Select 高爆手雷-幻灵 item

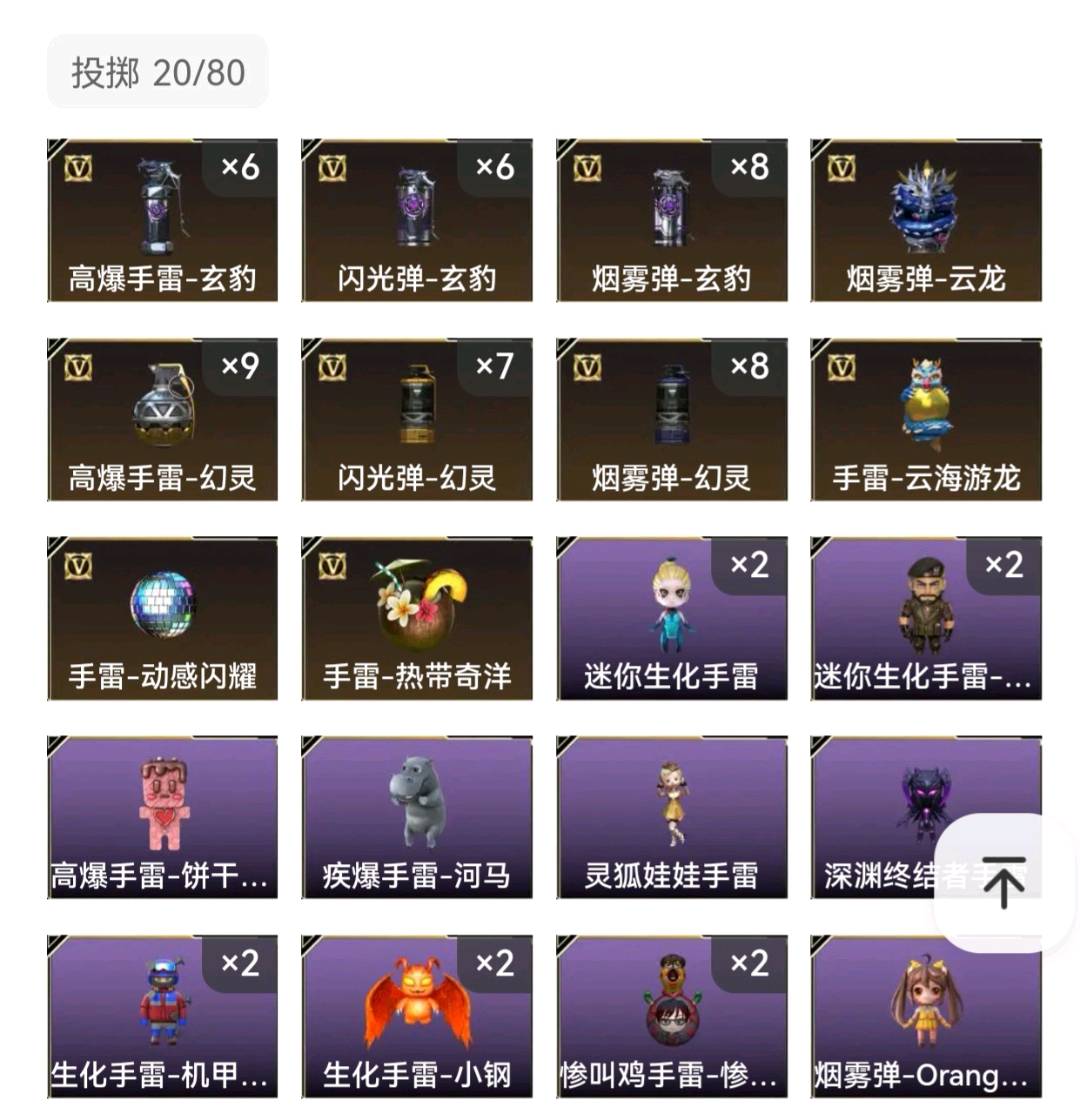(x=162, y=419)
